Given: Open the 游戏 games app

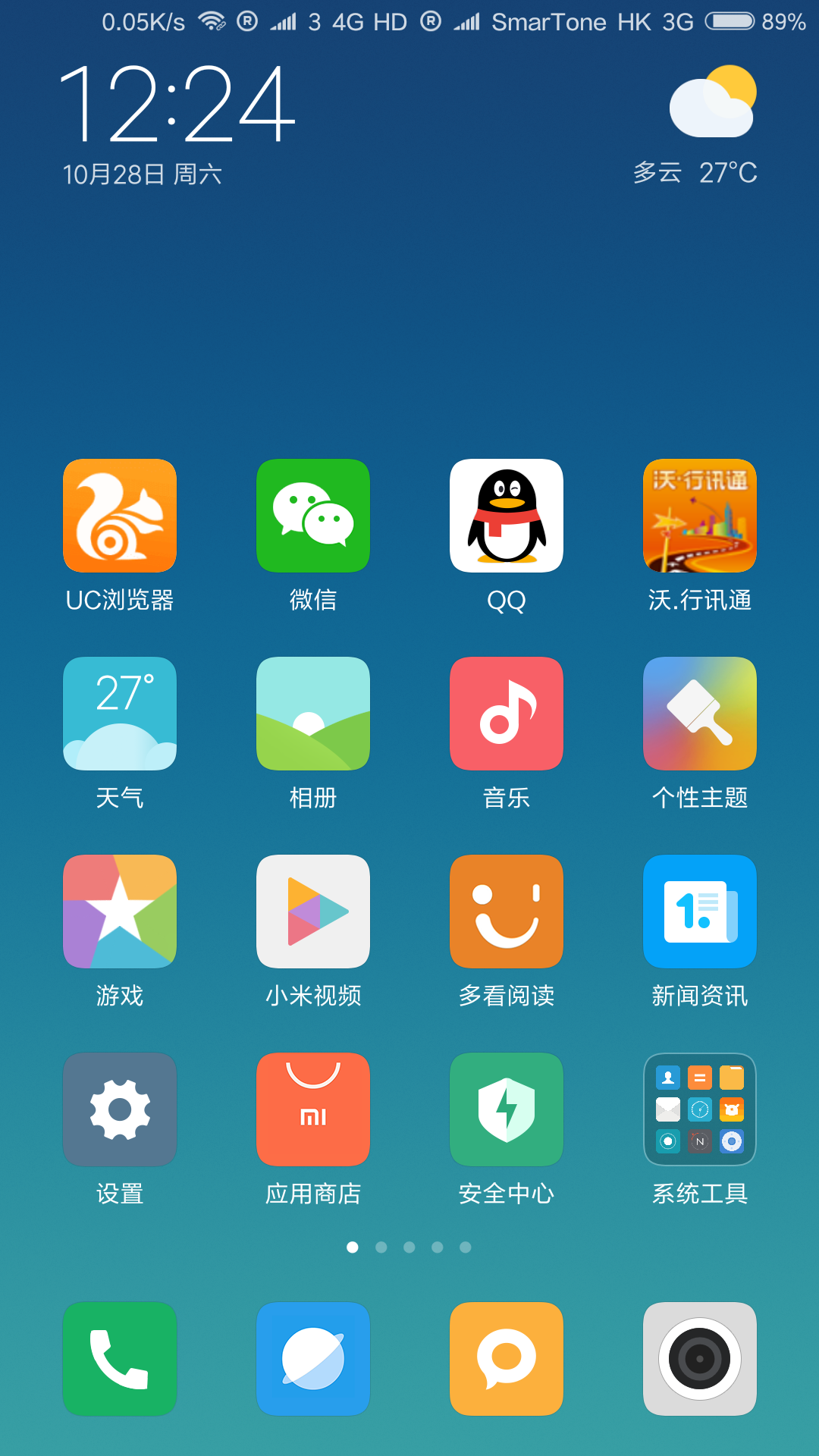Looking at the screenshot, I should pyautogui.click(x=120, y=912).
